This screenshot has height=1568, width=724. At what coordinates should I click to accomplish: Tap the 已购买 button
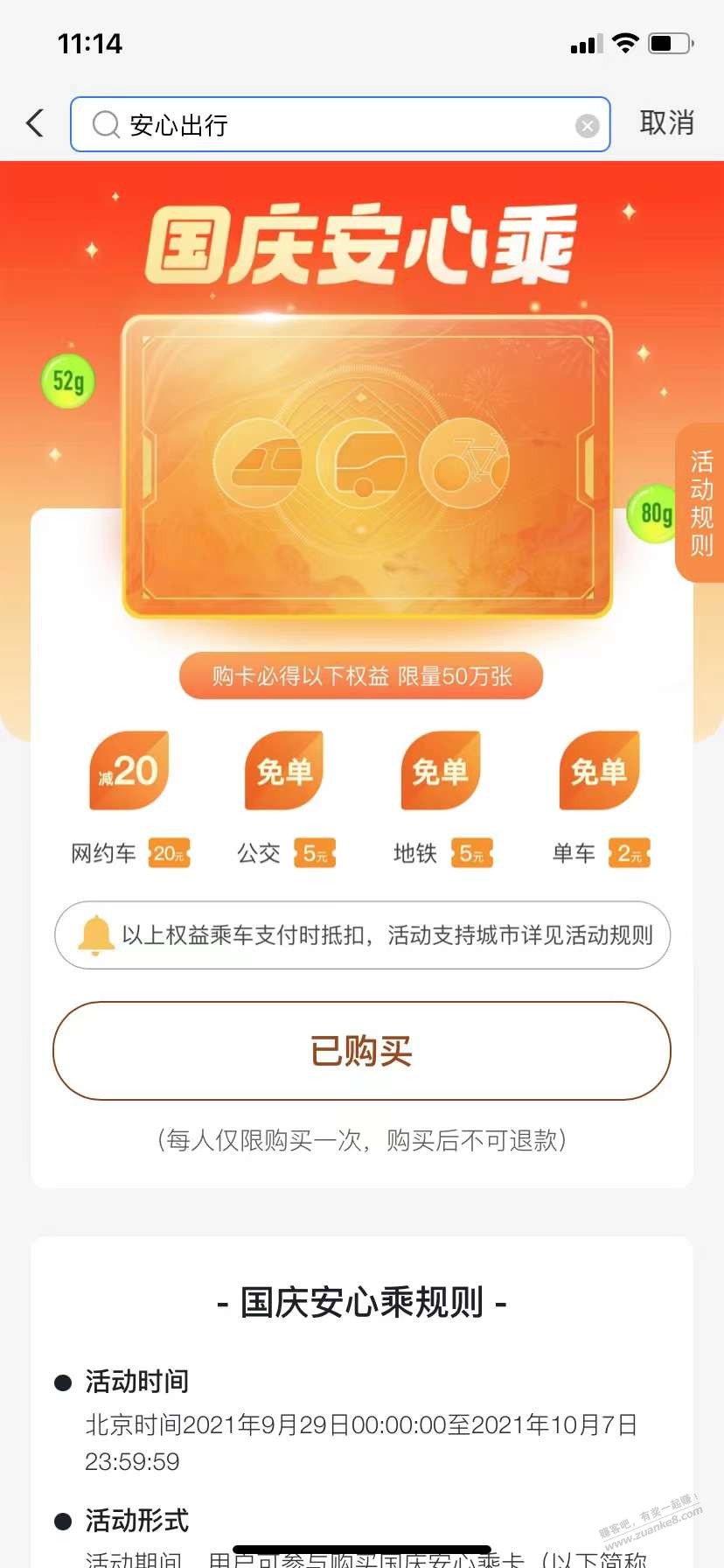click(x=361, y=1050)
